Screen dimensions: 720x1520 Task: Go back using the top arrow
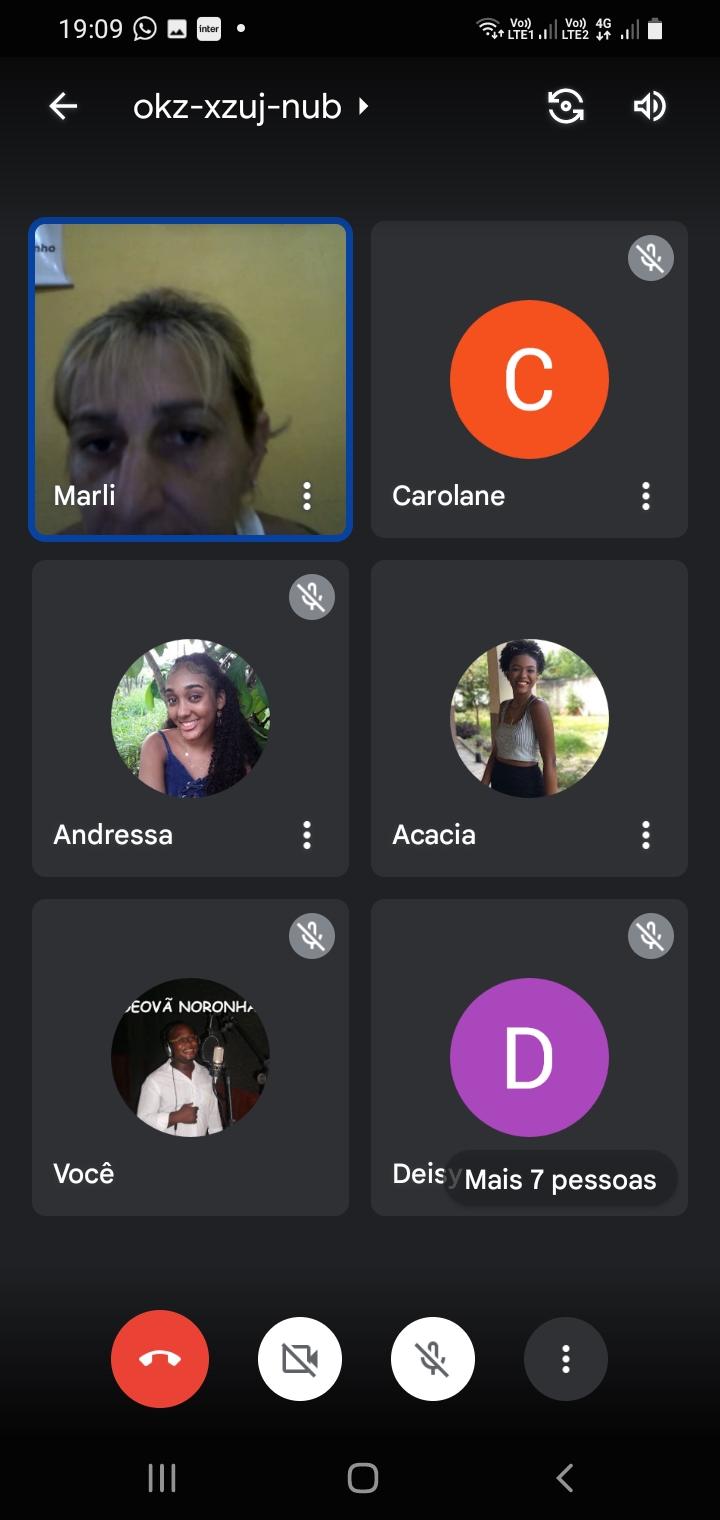coord(63,106)
